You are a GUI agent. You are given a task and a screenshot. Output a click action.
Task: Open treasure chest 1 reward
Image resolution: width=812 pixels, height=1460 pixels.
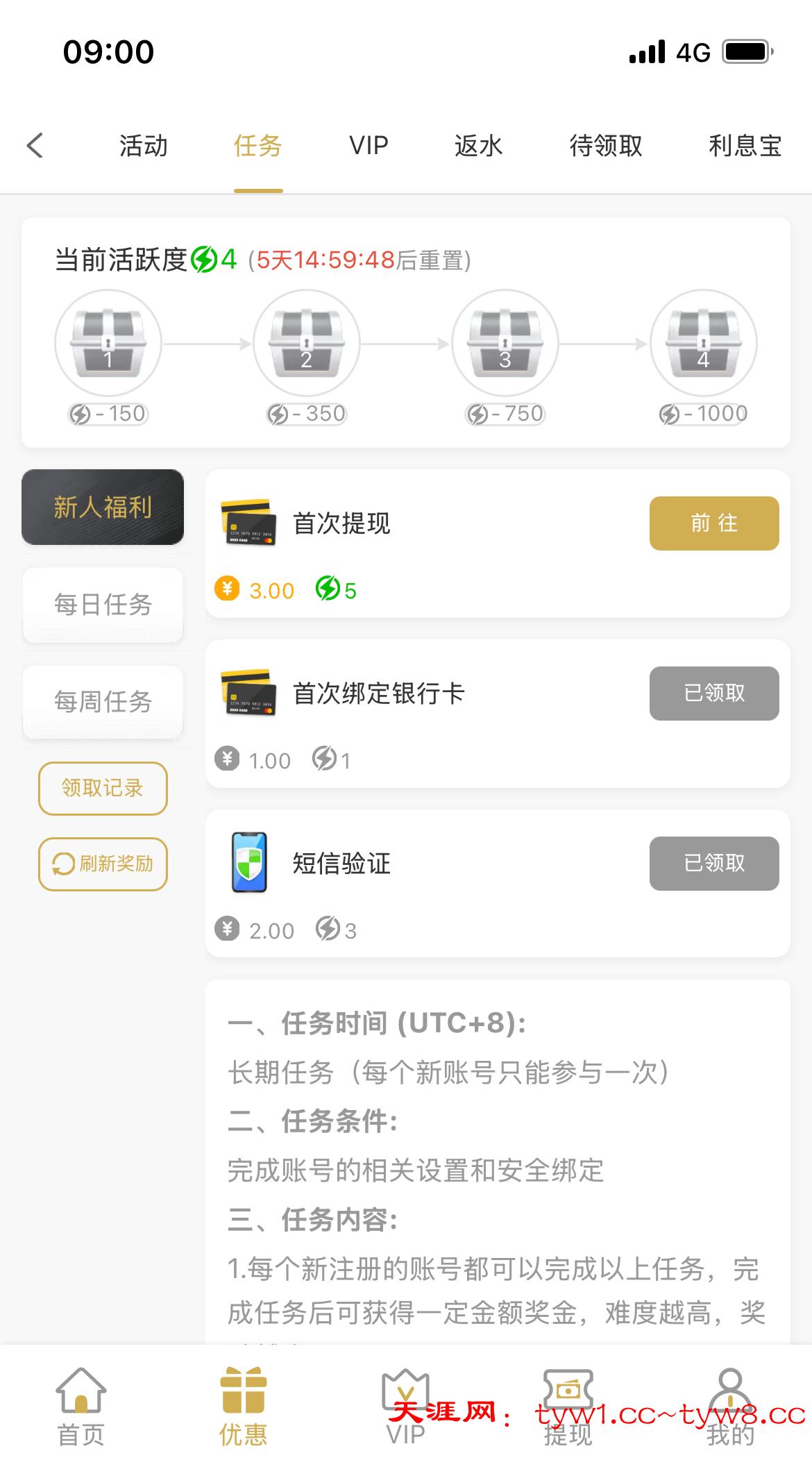tap(108, 343)
